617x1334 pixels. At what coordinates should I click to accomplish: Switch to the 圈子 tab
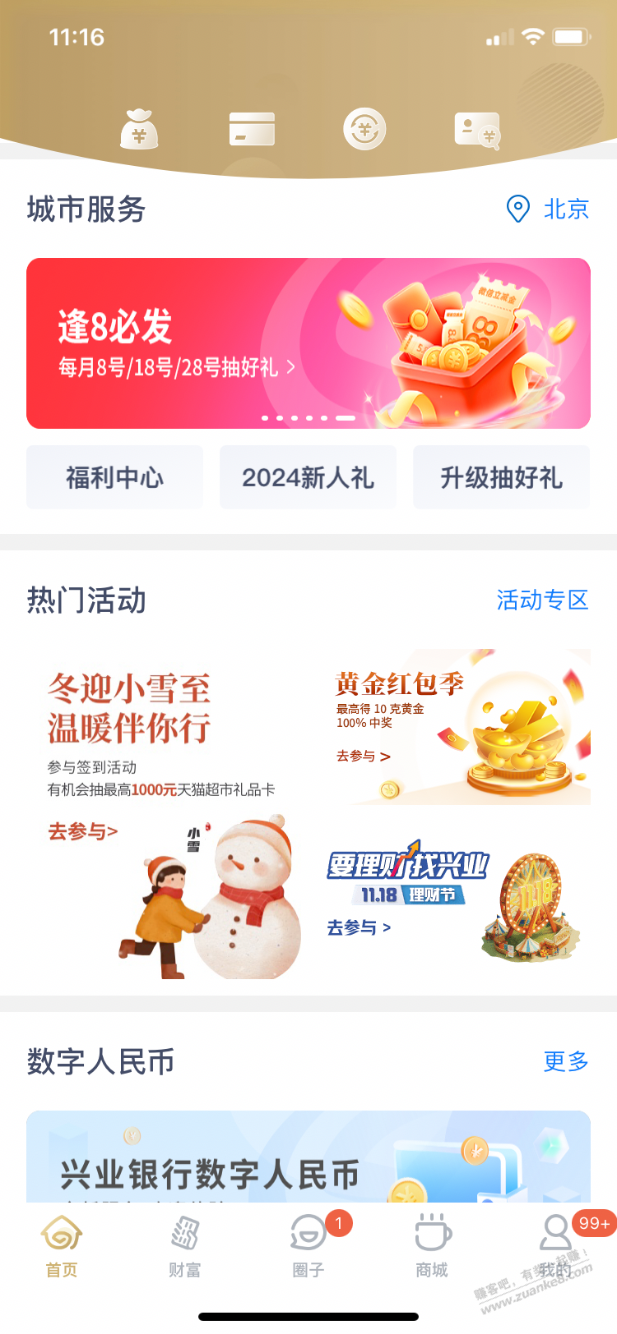308,1246
